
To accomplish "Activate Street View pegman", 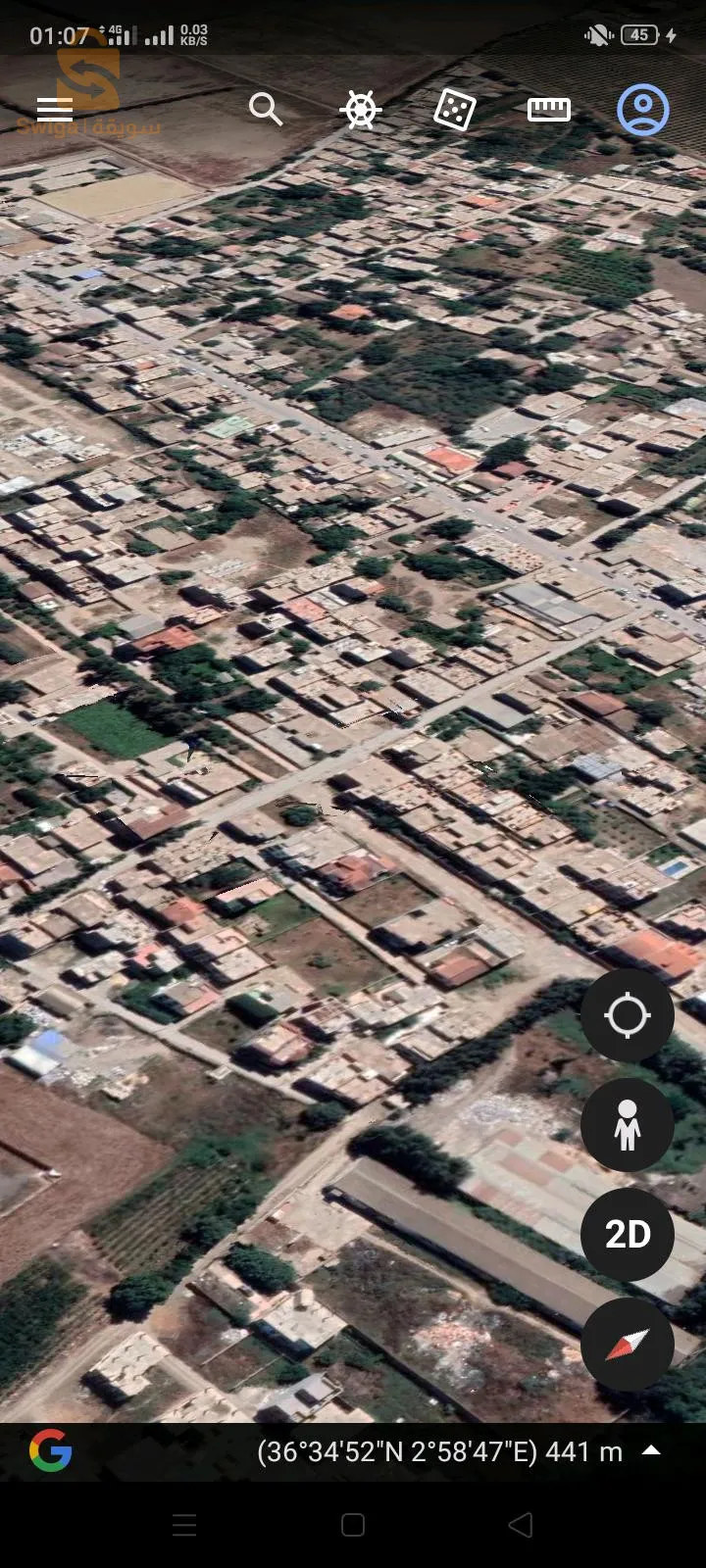I will pos(628,1124).
